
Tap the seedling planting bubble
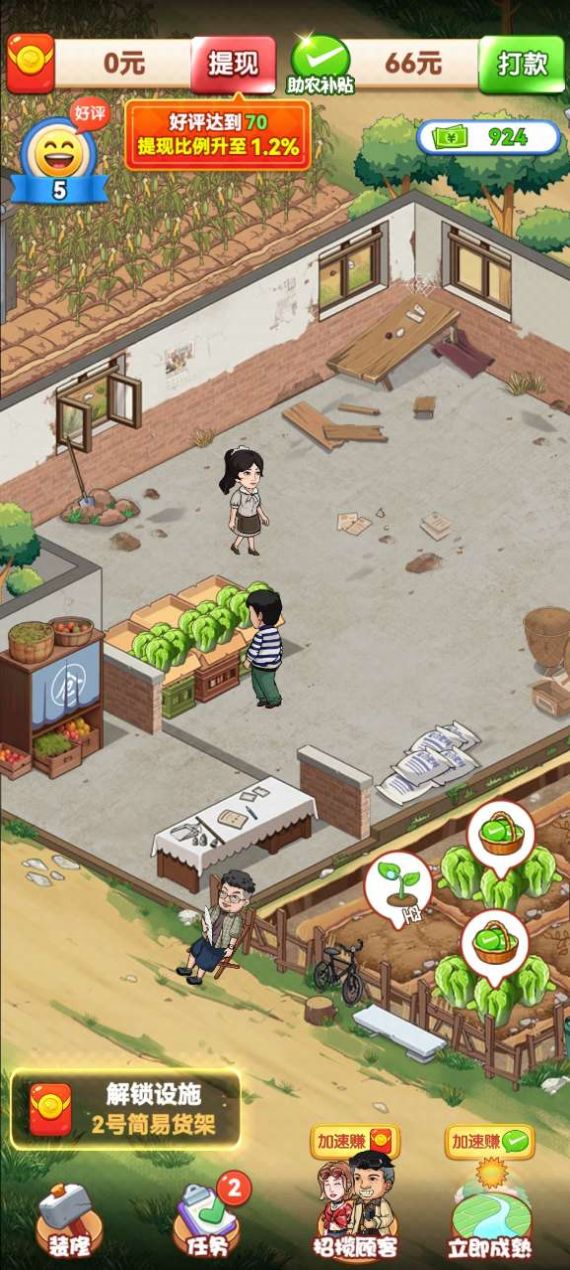398,884
